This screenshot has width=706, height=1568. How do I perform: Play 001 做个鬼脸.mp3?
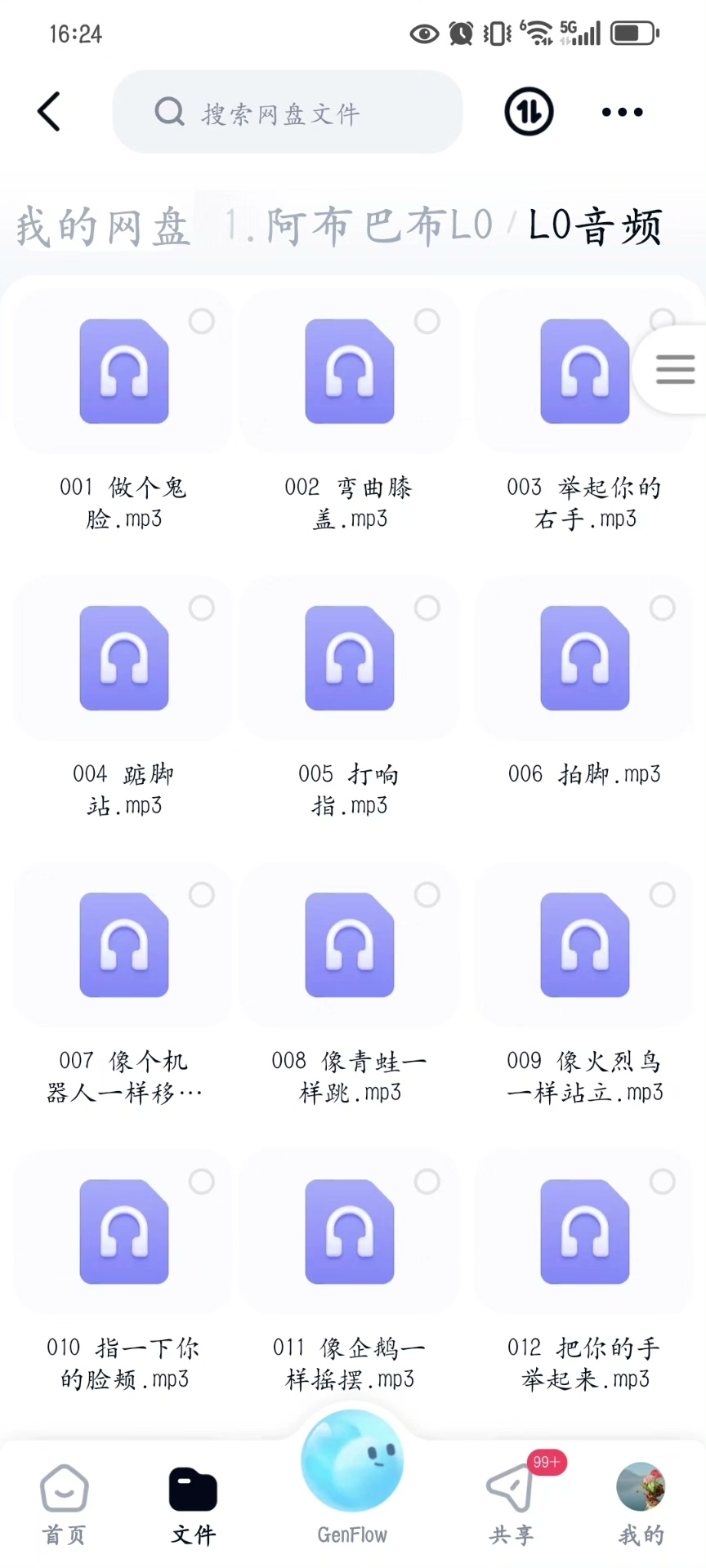point(124,372)
